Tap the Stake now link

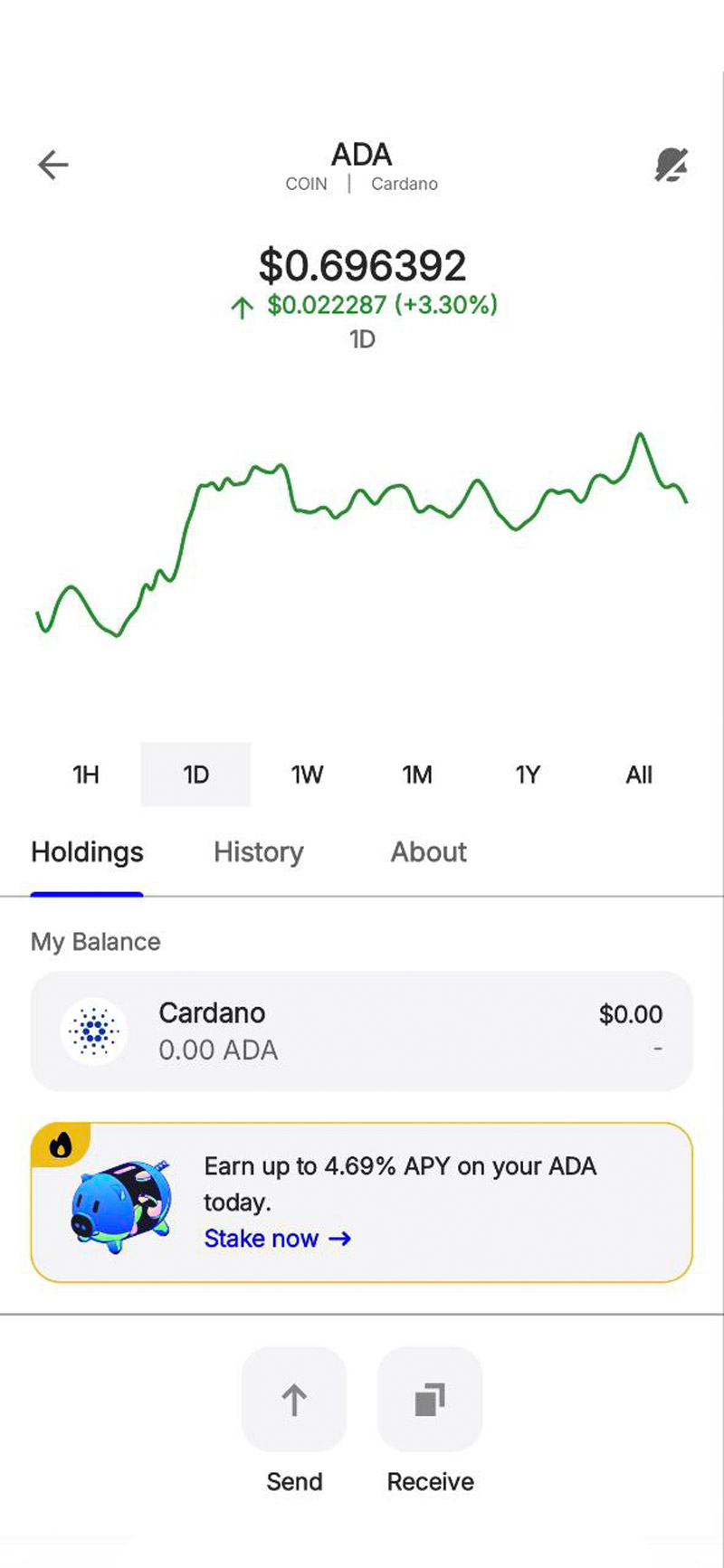point(277,1239)
